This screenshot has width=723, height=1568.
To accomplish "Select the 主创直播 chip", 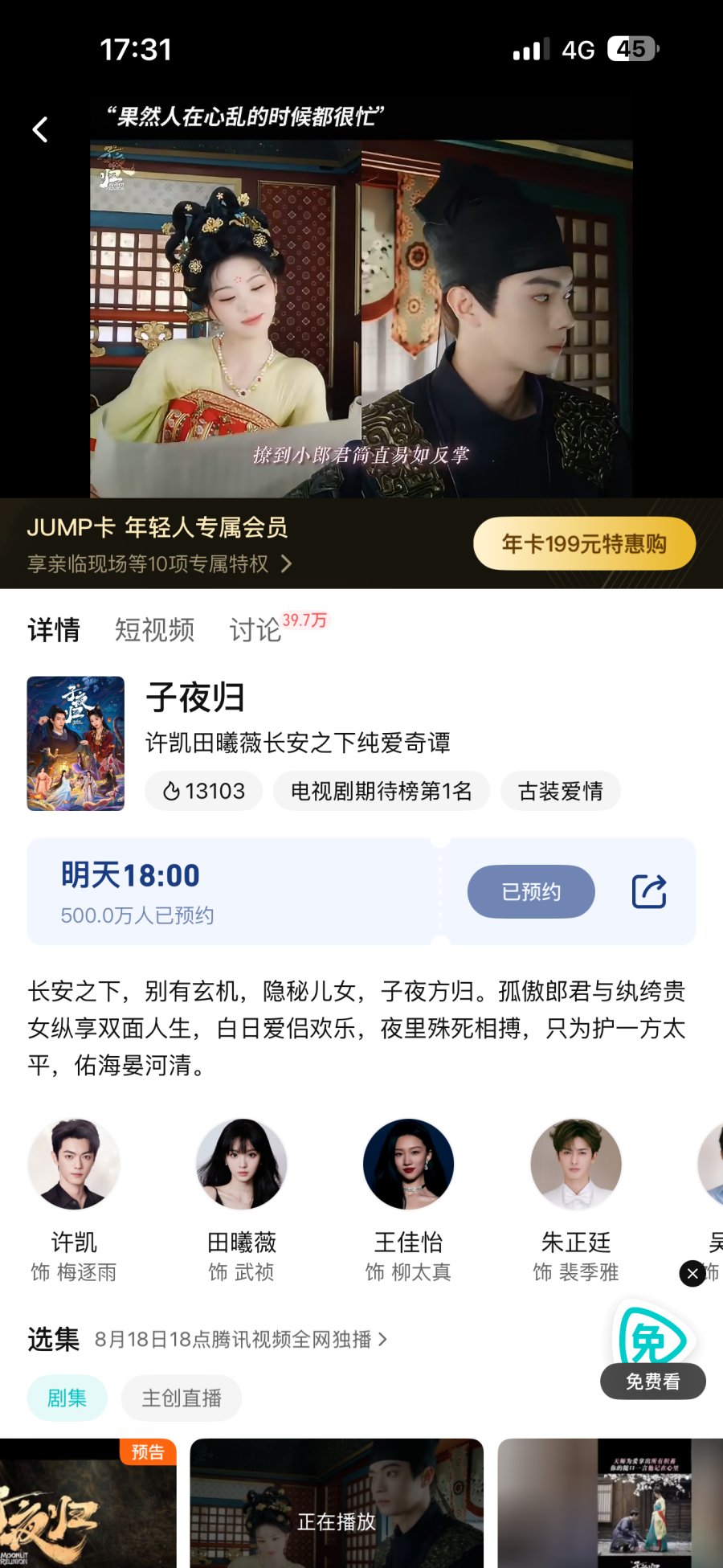I will (x=182, y=1398).
